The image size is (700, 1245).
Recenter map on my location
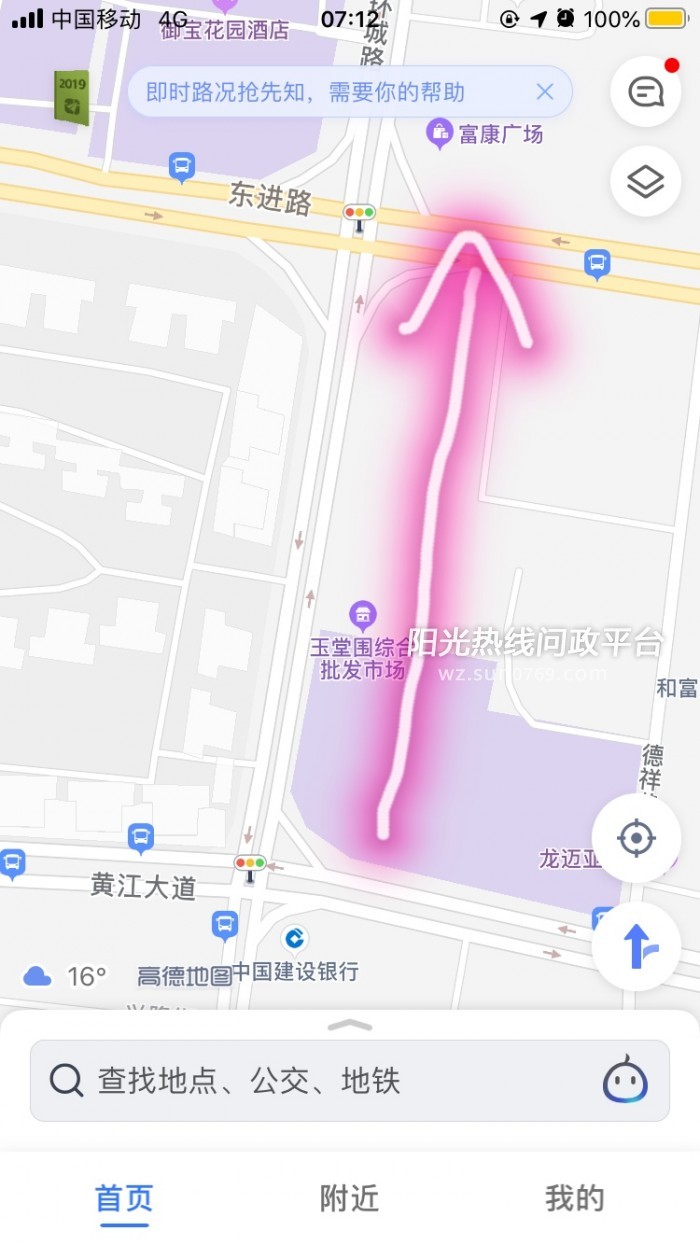(636, 838)
